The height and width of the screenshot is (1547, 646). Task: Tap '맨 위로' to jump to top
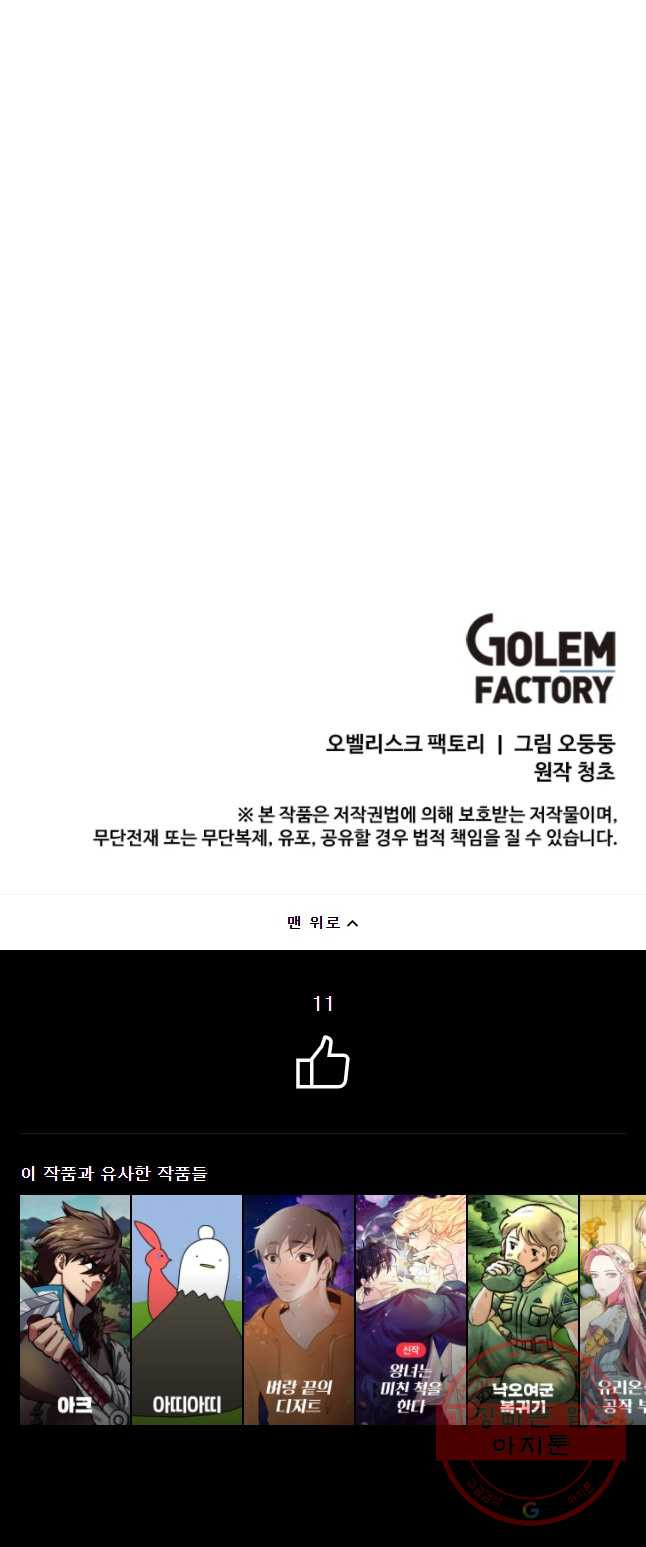(x=322, y=922)
